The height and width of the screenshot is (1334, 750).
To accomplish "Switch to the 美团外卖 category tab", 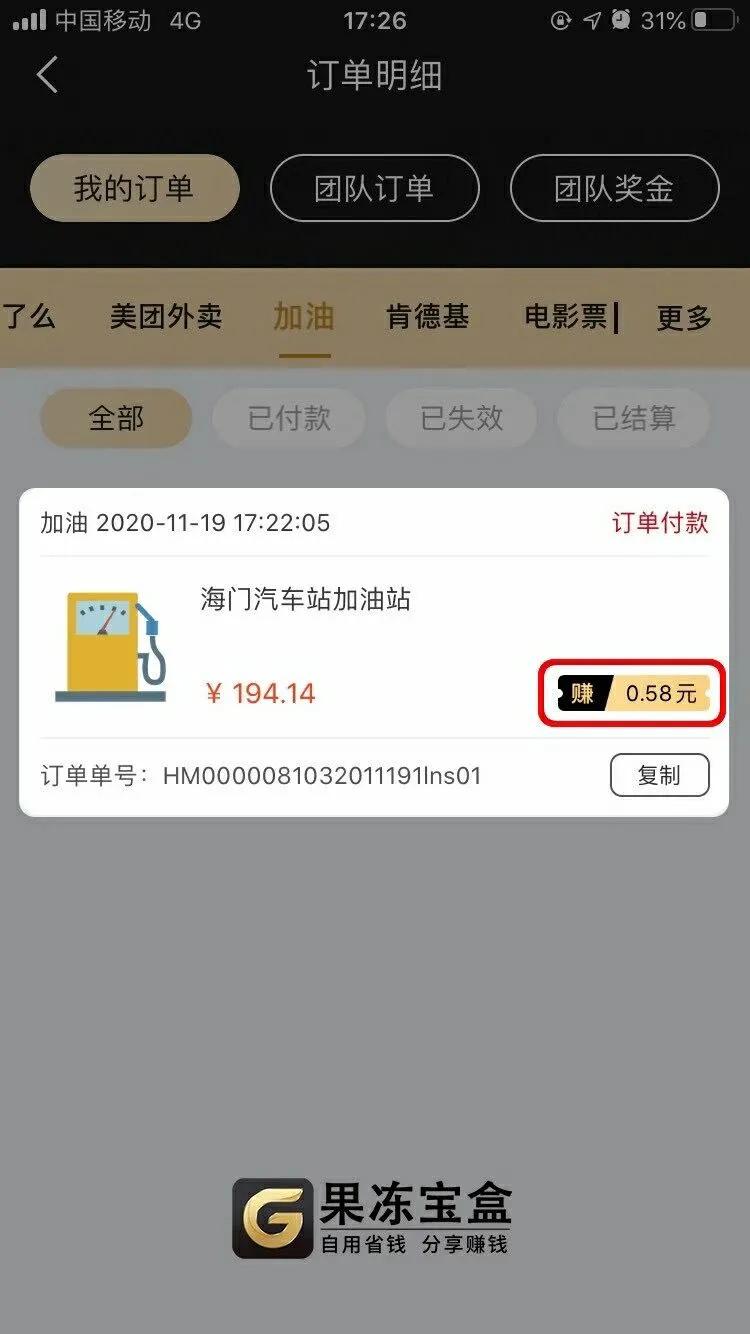I will coord(166,317).
